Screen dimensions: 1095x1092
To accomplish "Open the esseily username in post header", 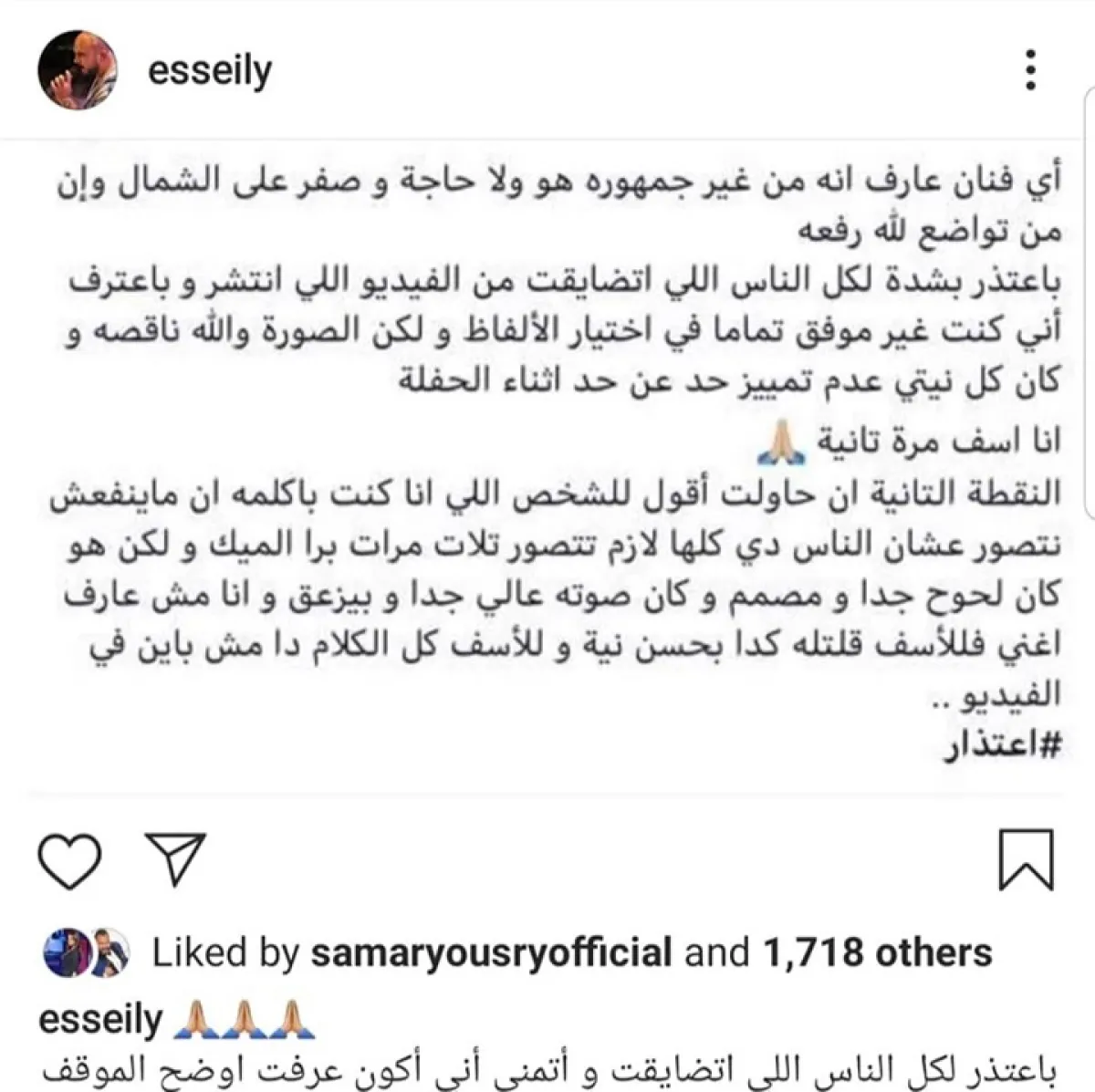I will tap(210, 70).
